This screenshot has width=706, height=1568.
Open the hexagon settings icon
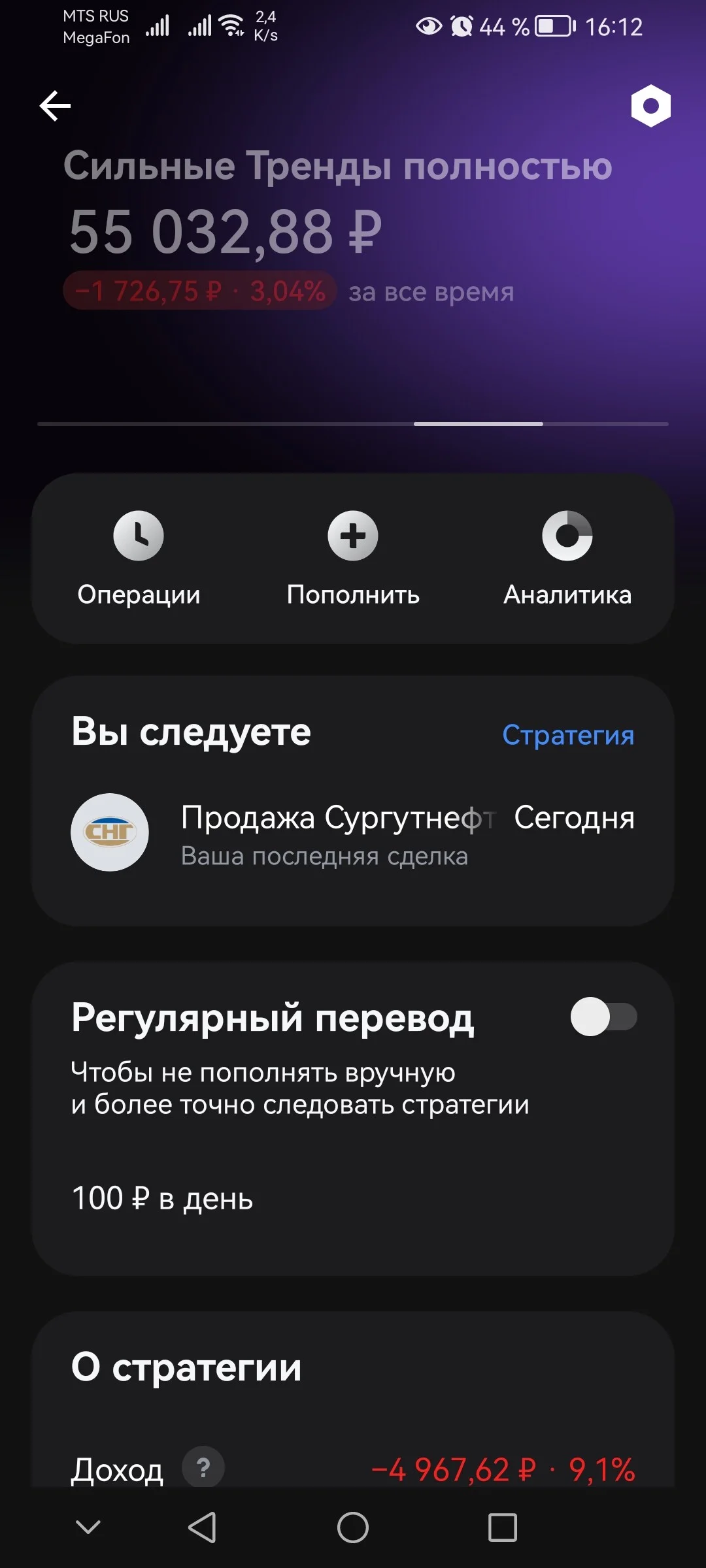(x=650, y=106)
